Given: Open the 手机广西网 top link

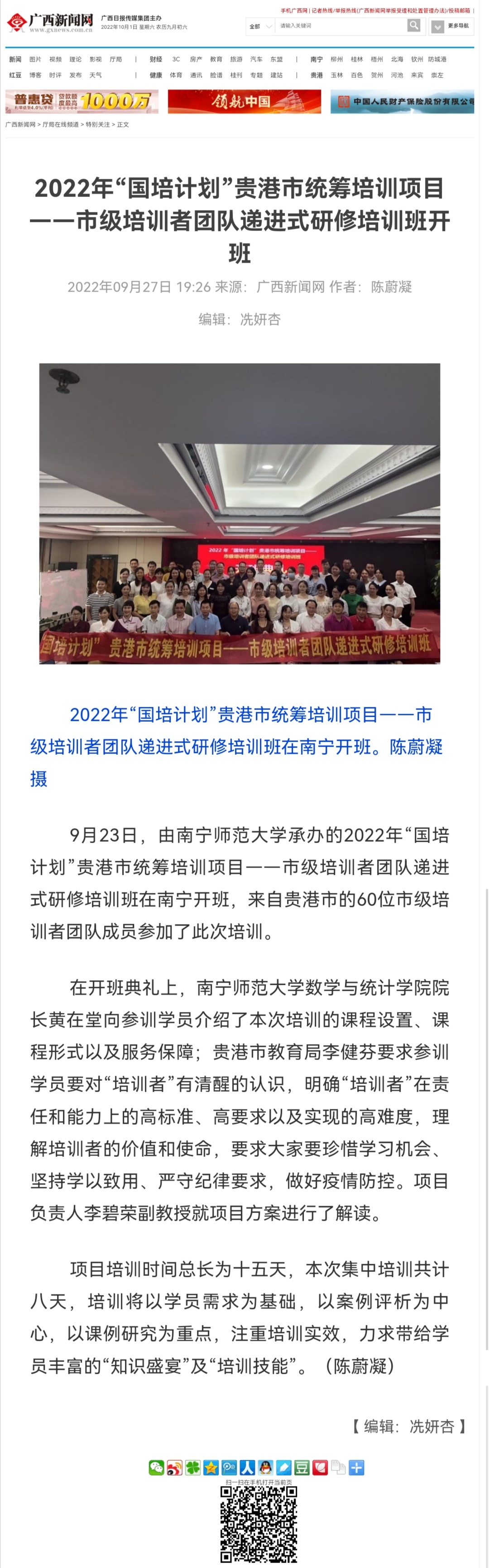Looking at the screenshot, I should click(x=294, y=11).
